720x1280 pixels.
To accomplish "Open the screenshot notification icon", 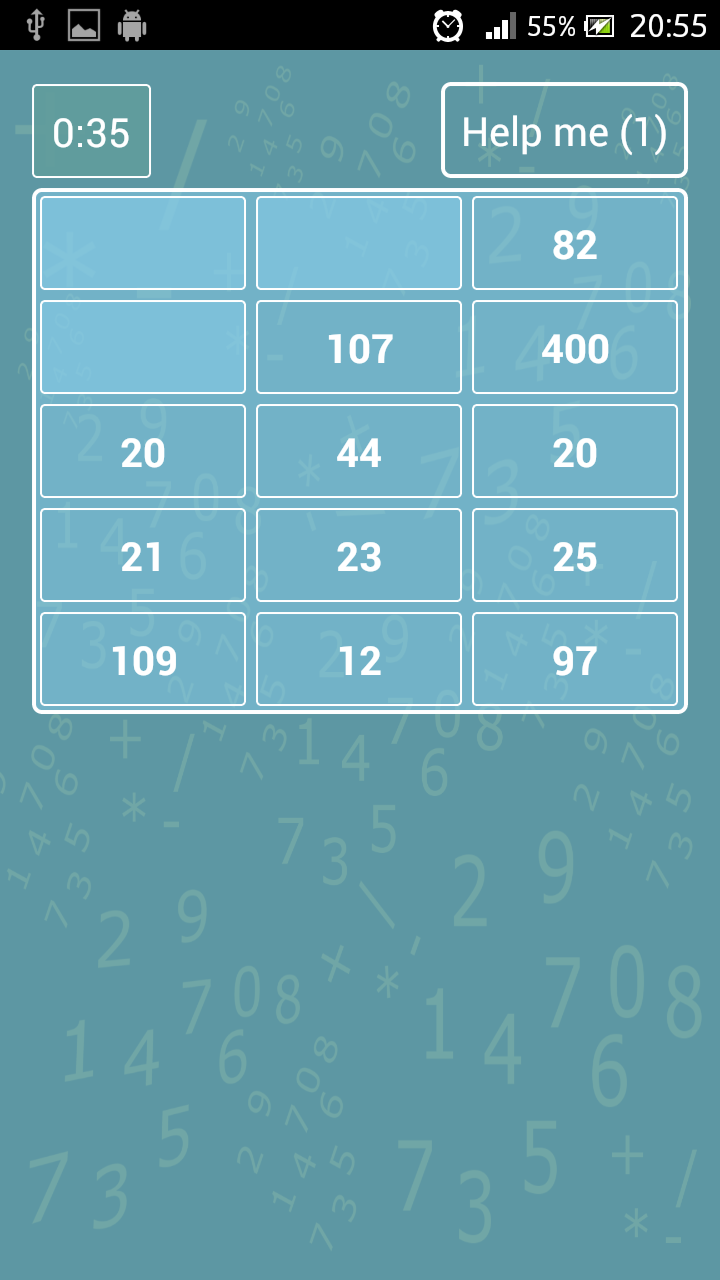I will (x=85, y=25).
